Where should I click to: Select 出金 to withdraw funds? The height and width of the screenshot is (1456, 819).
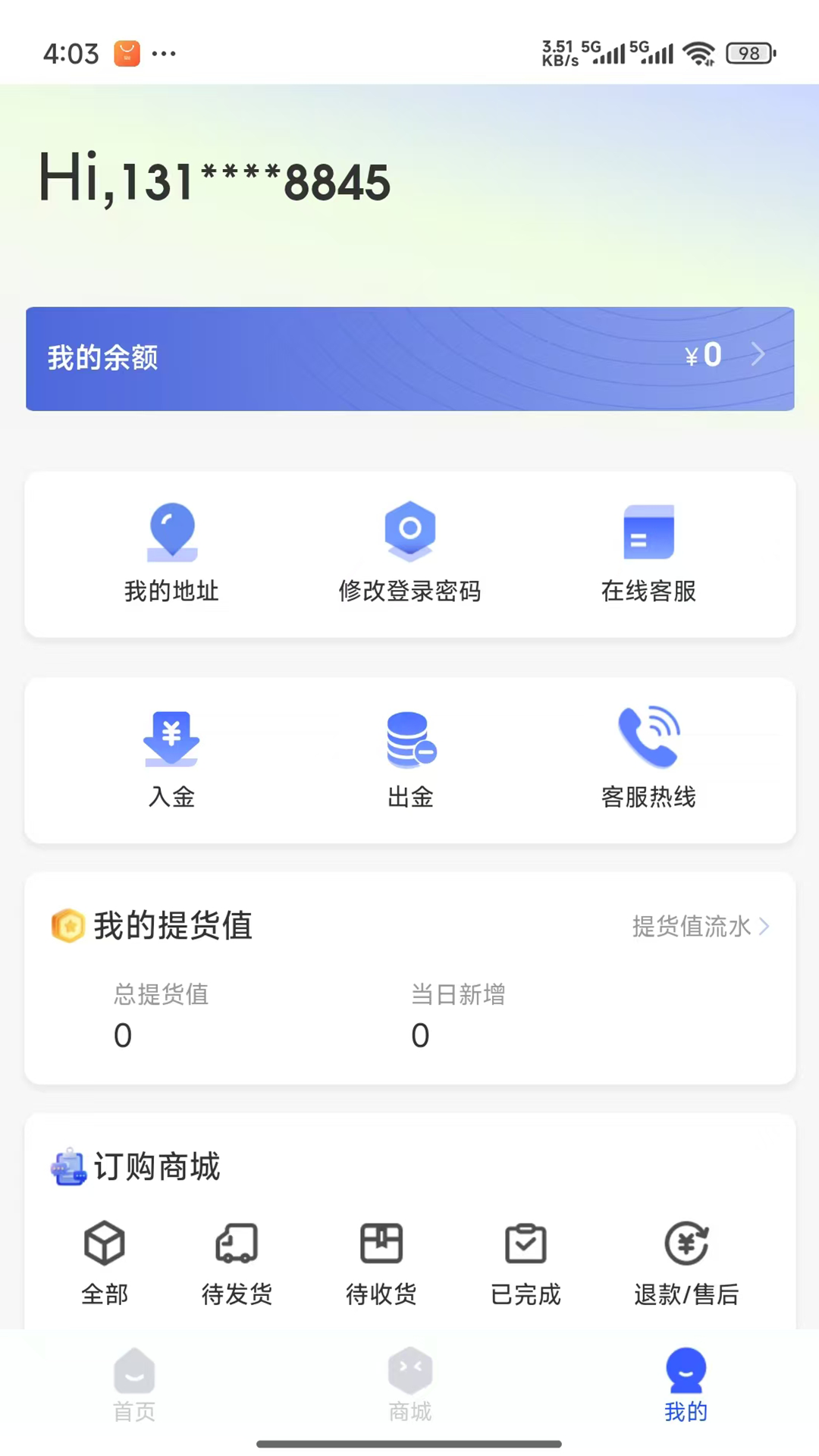[409, 758]
